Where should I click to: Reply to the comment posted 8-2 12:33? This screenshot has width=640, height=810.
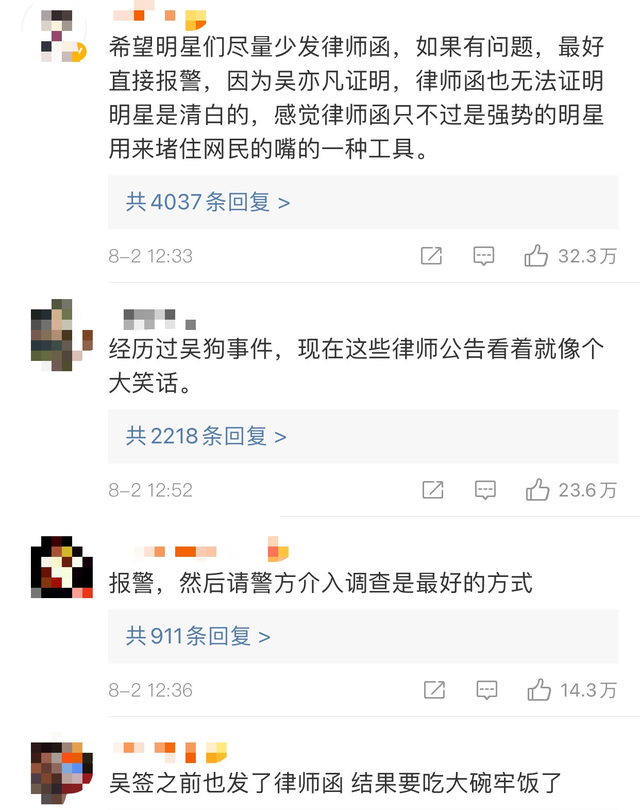coord(484,256)
